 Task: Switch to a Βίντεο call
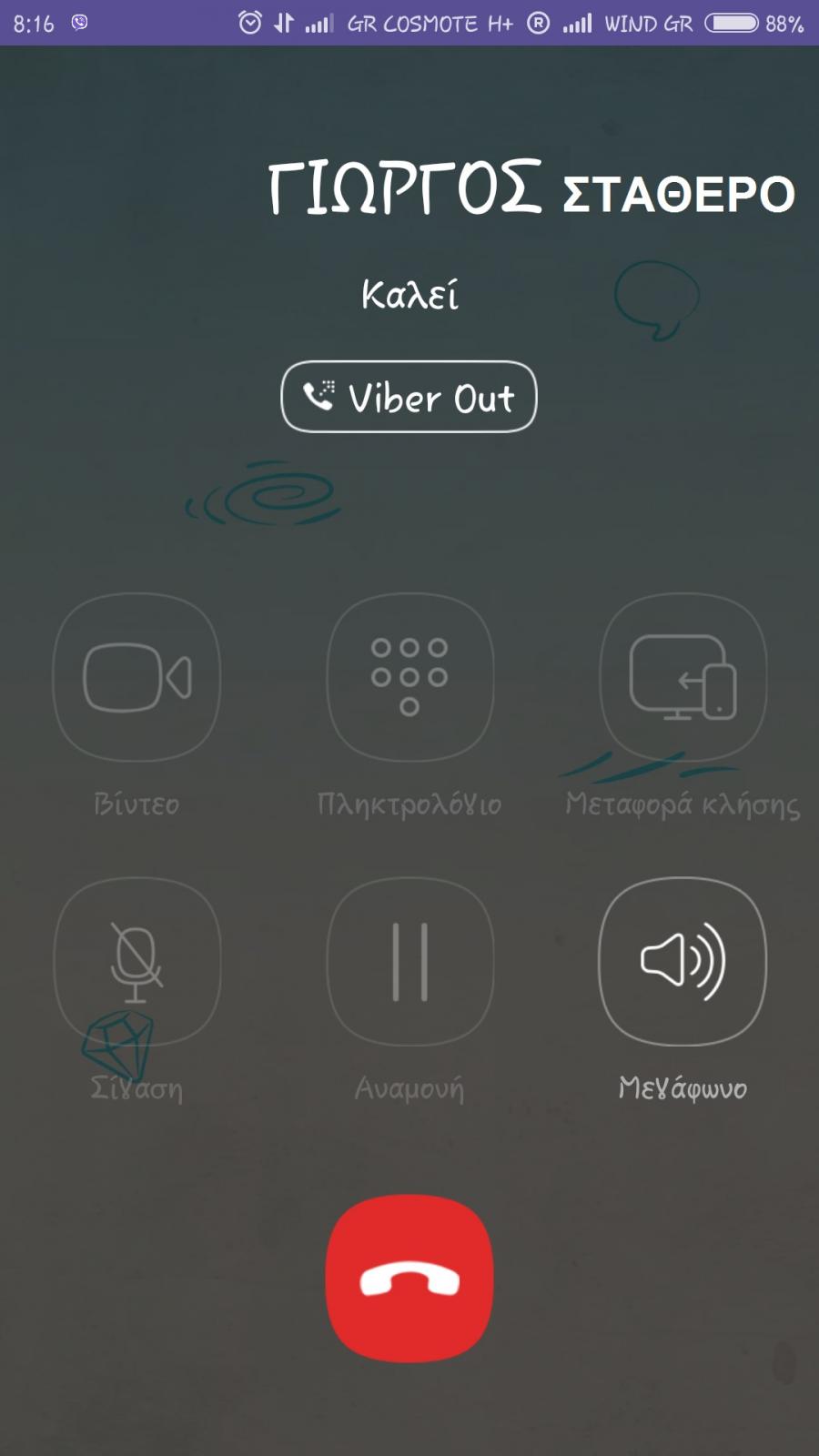pos(136,677)
